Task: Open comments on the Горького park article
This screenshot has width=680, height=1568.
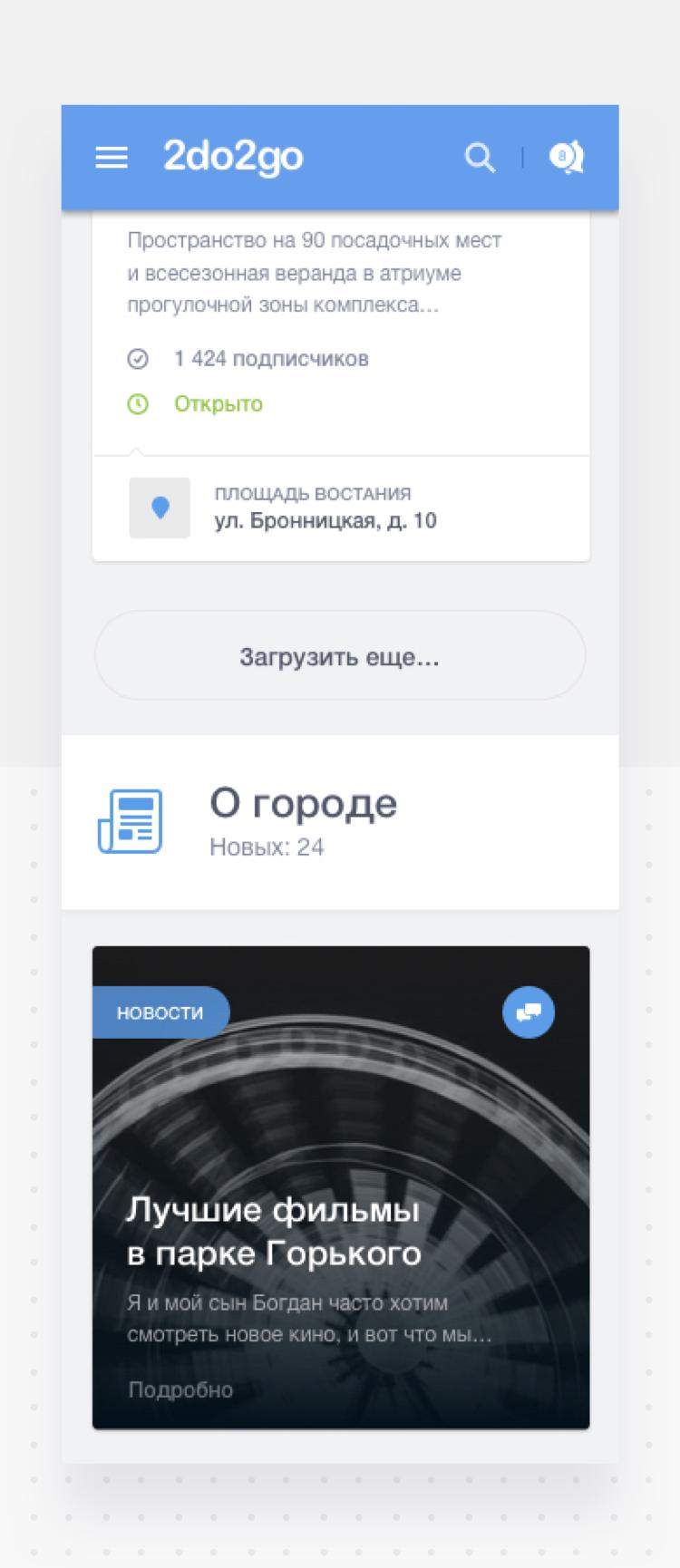Action: click(529, 1011)
